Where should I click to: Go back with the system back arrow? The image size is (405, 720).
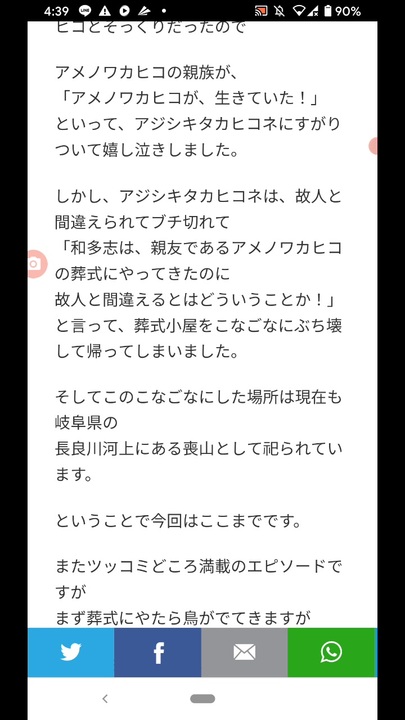pos(105,698)
